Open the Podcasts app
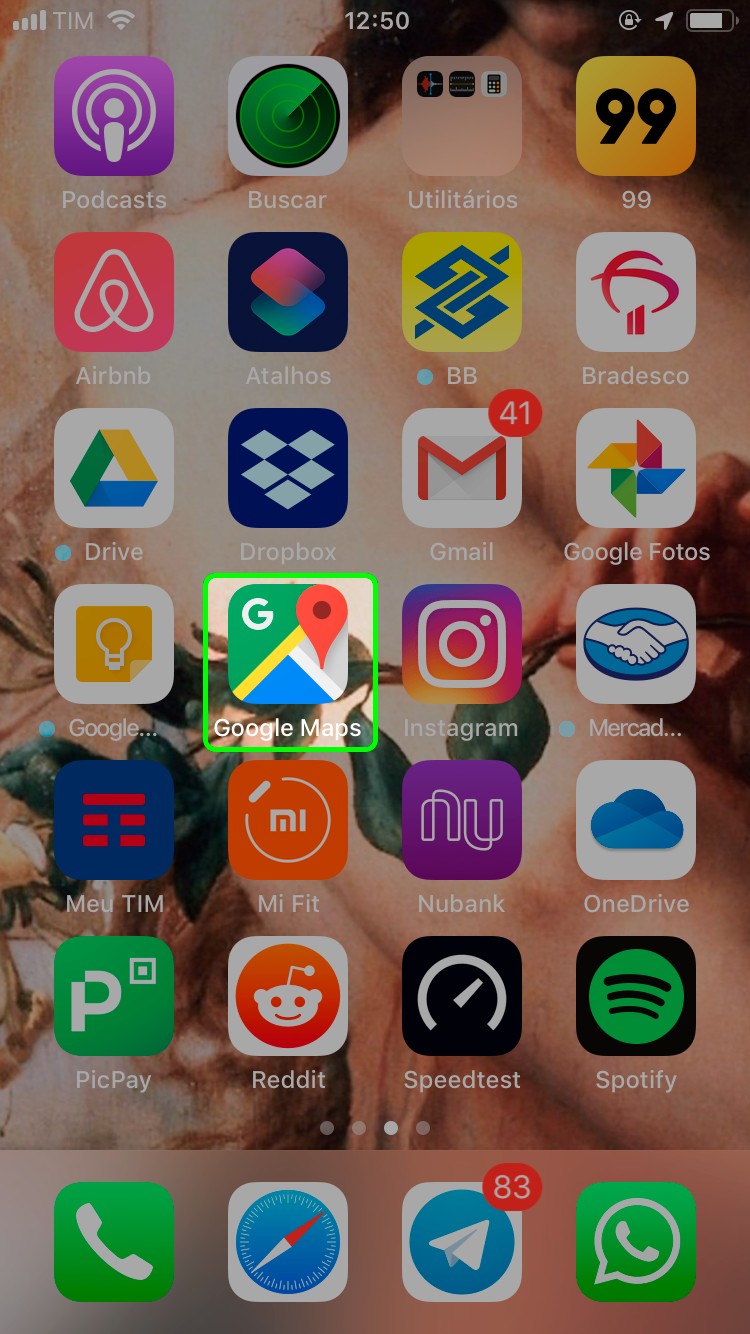Image resolution: width=750 pixels, height=1334 pixels. pos(113,116)
